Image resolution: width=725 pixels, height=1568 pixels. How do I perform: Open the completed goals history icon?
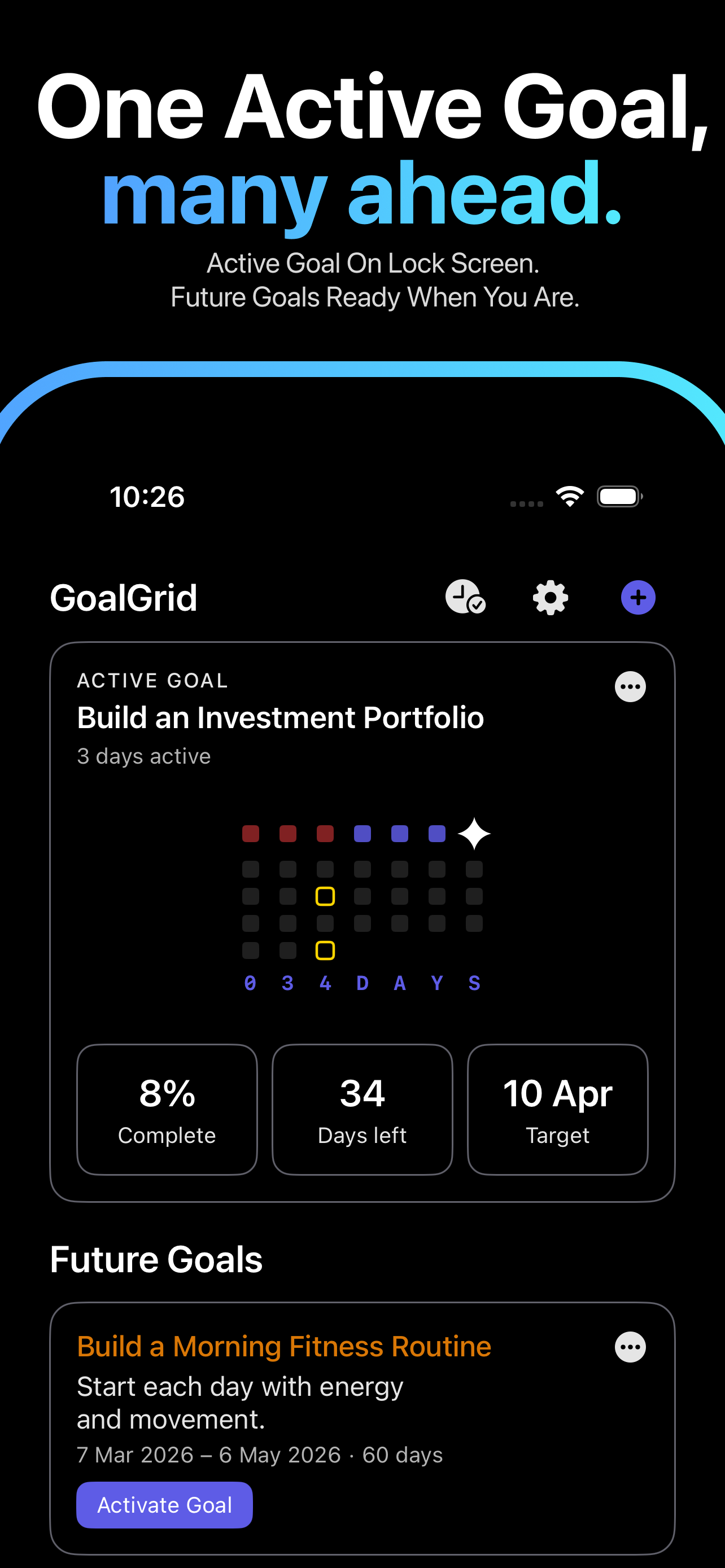pos(465,597)
